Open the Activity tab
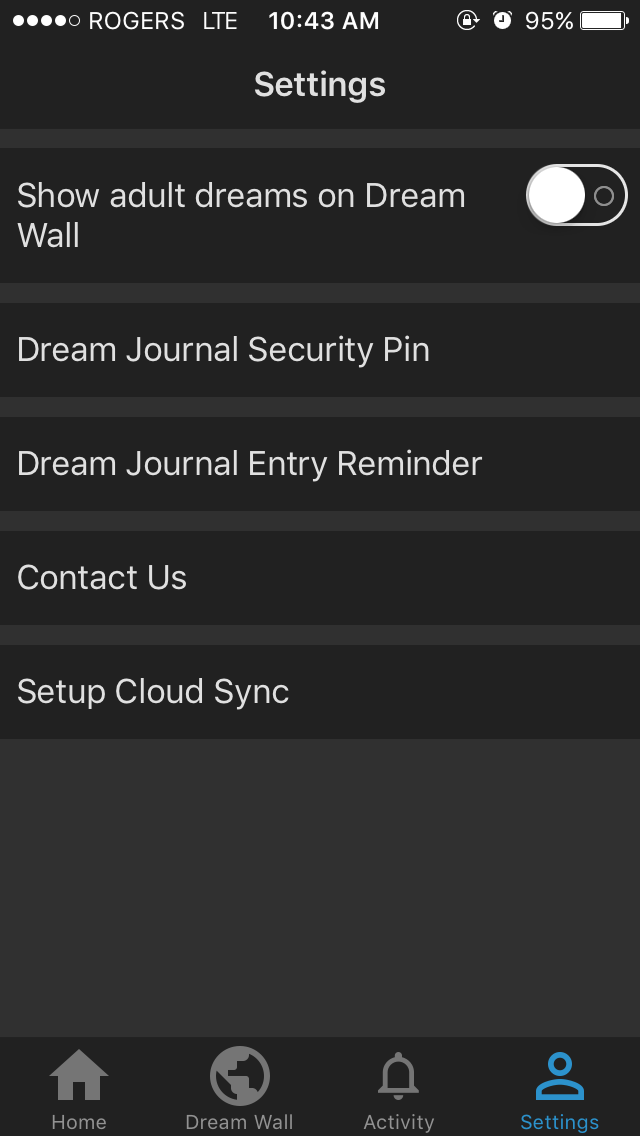 pyautogui.click(x=399, y=1088)
